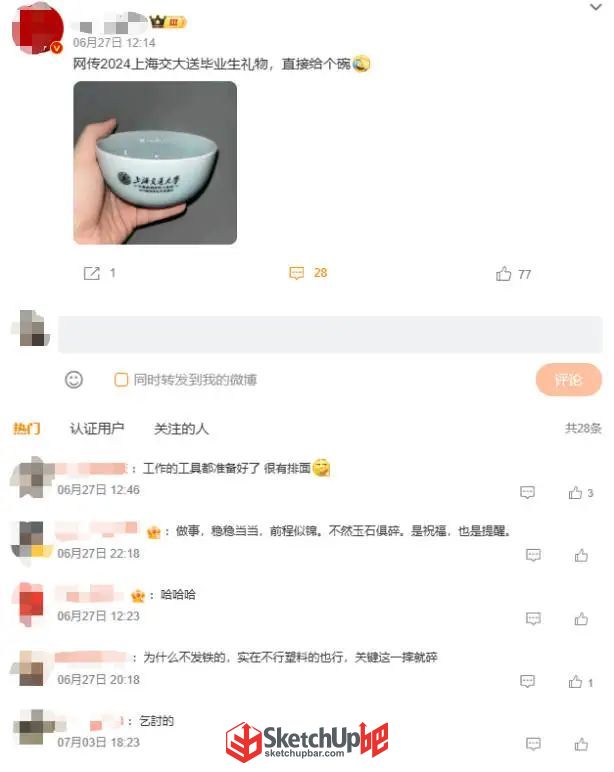614x772 pixels.
Task: Submit comment with 评论 button
Action: coord(568,380)
